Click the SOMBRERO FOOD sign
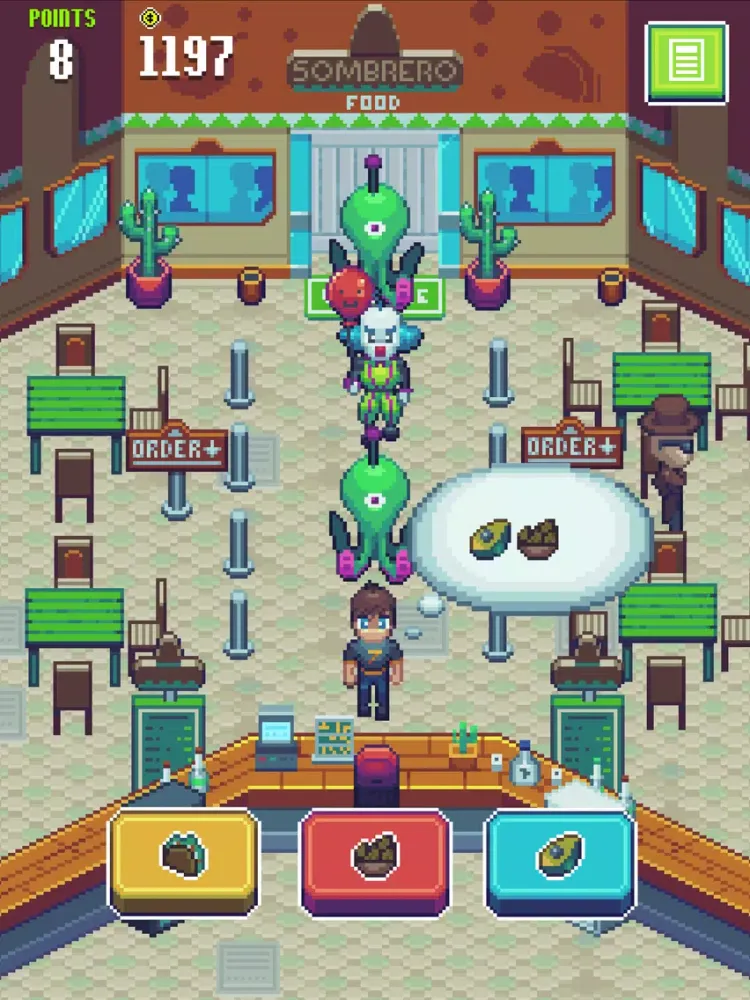 [x=375, y=70]
